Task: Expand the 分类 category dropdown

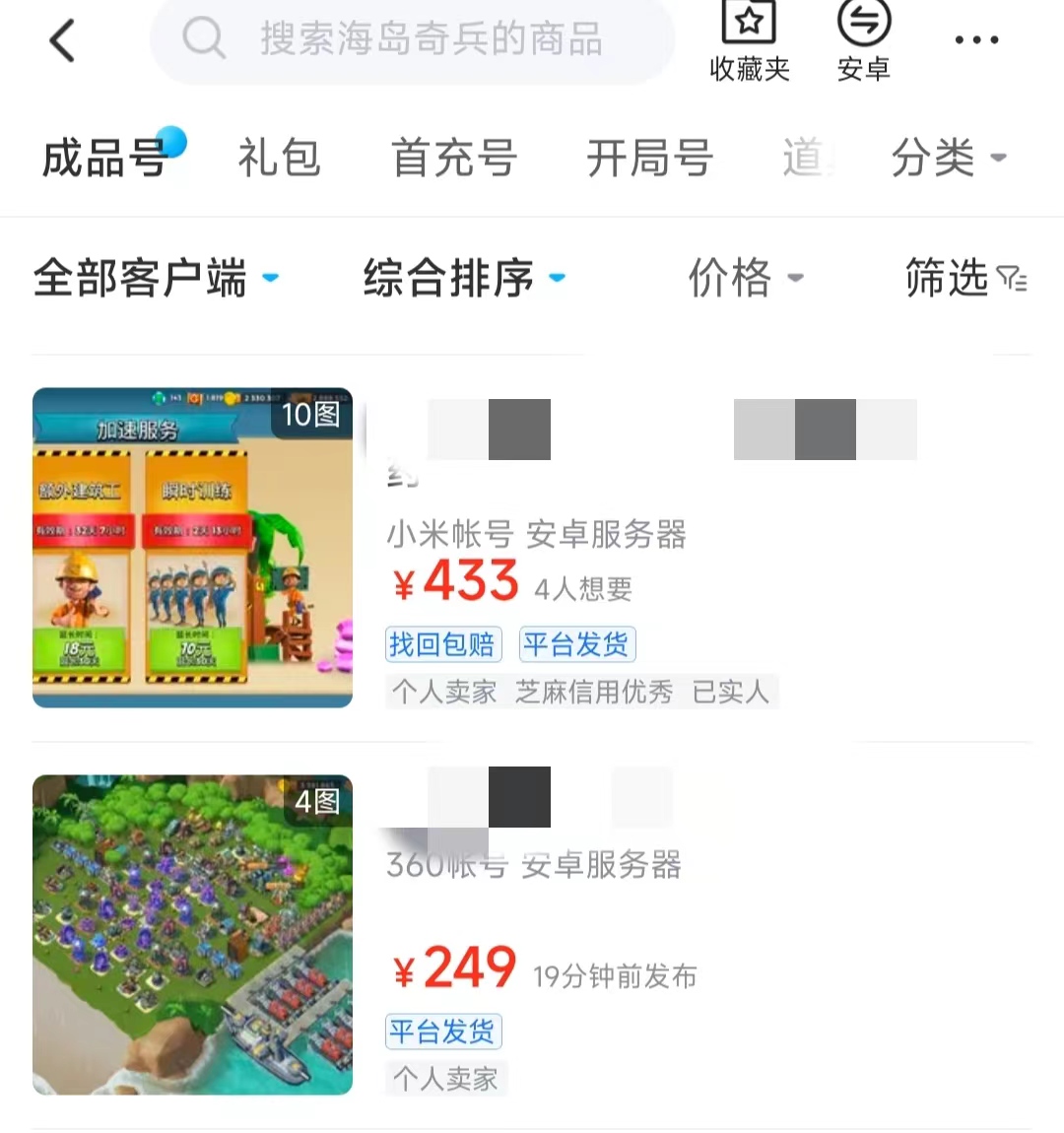Action: tap(948, 158)
